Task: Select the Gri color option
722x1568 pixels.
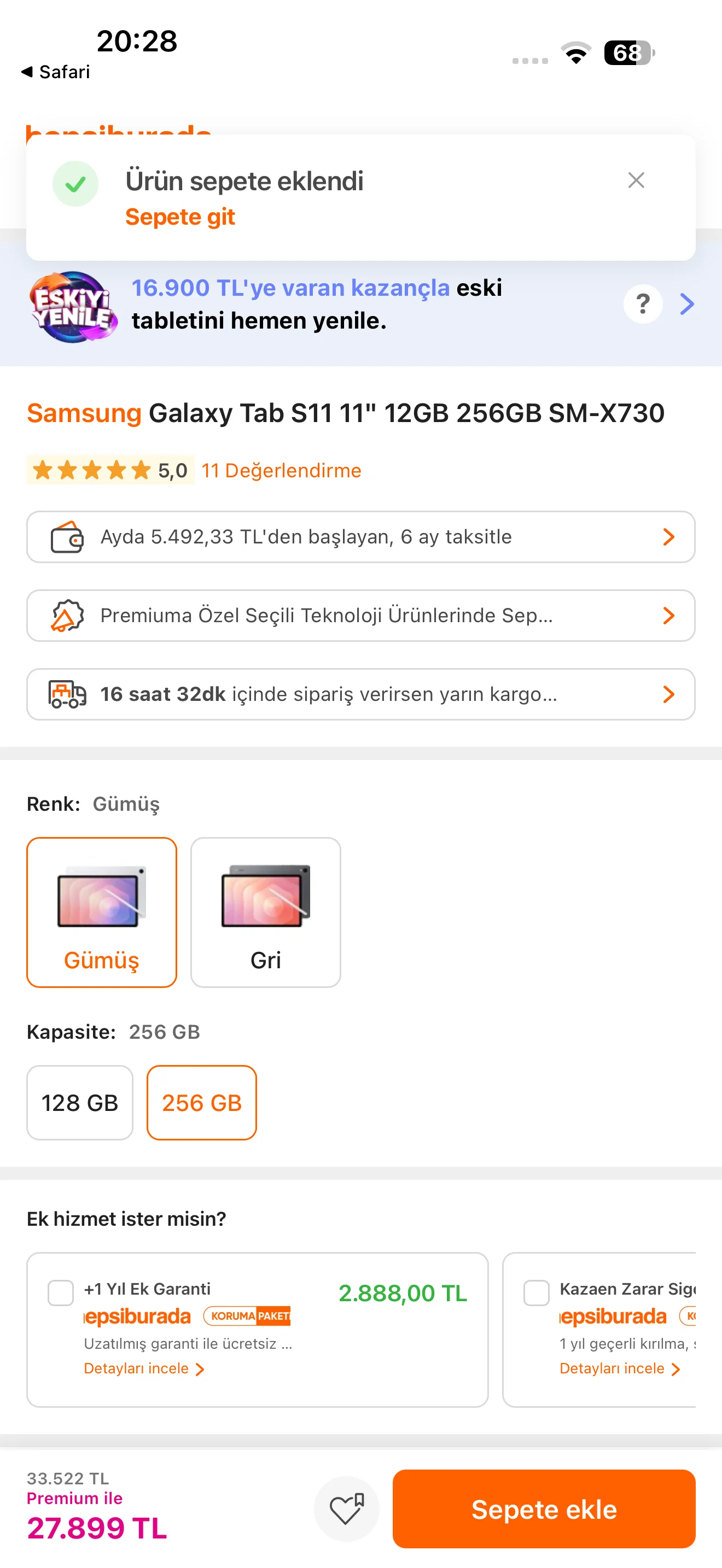Action: point(265,912)
